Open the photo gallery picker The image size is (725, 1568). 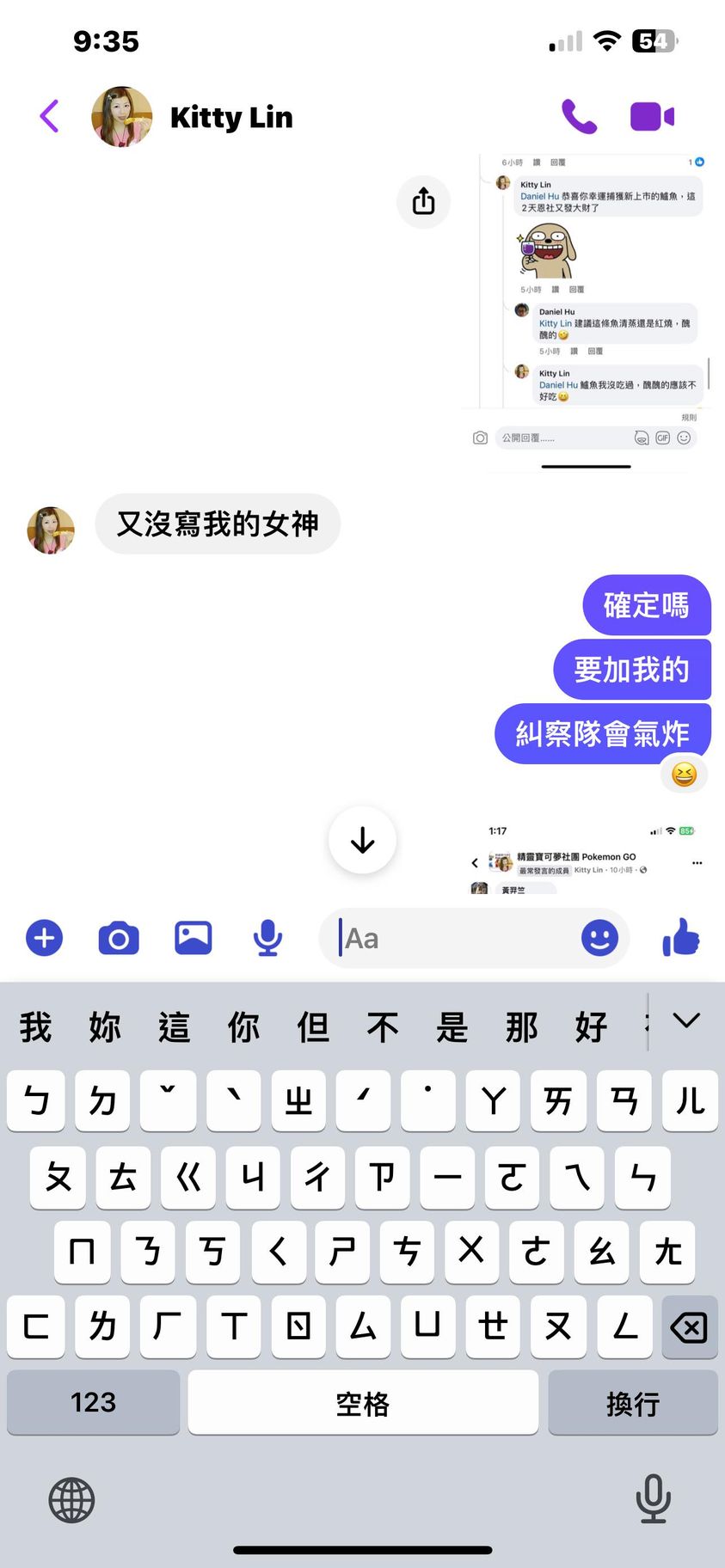(x=194, y=938)
